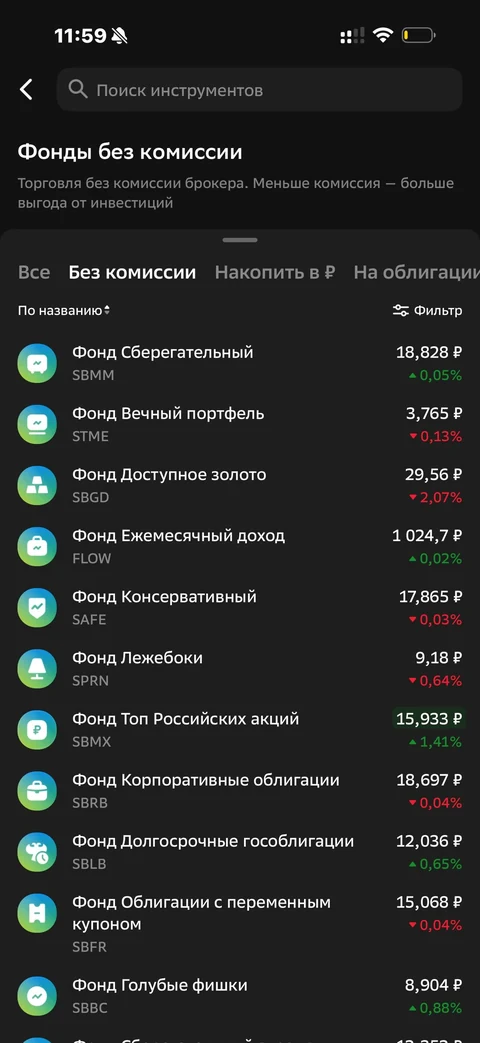Open Фонд Лежебоки SPRN

[x=240, y=669]
